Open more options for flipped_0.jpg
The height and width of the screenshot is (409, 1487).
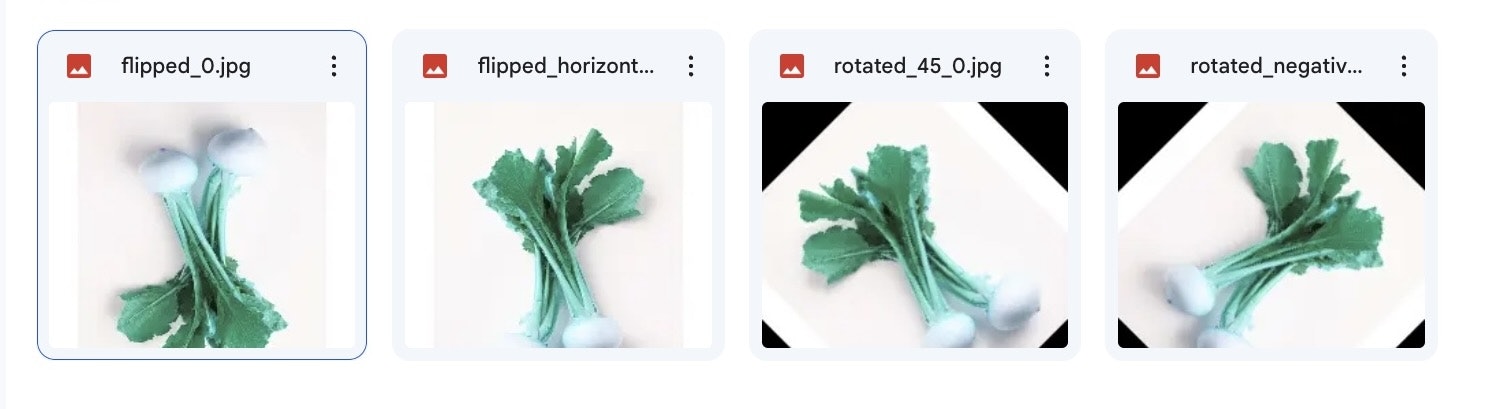pos(334,67)
